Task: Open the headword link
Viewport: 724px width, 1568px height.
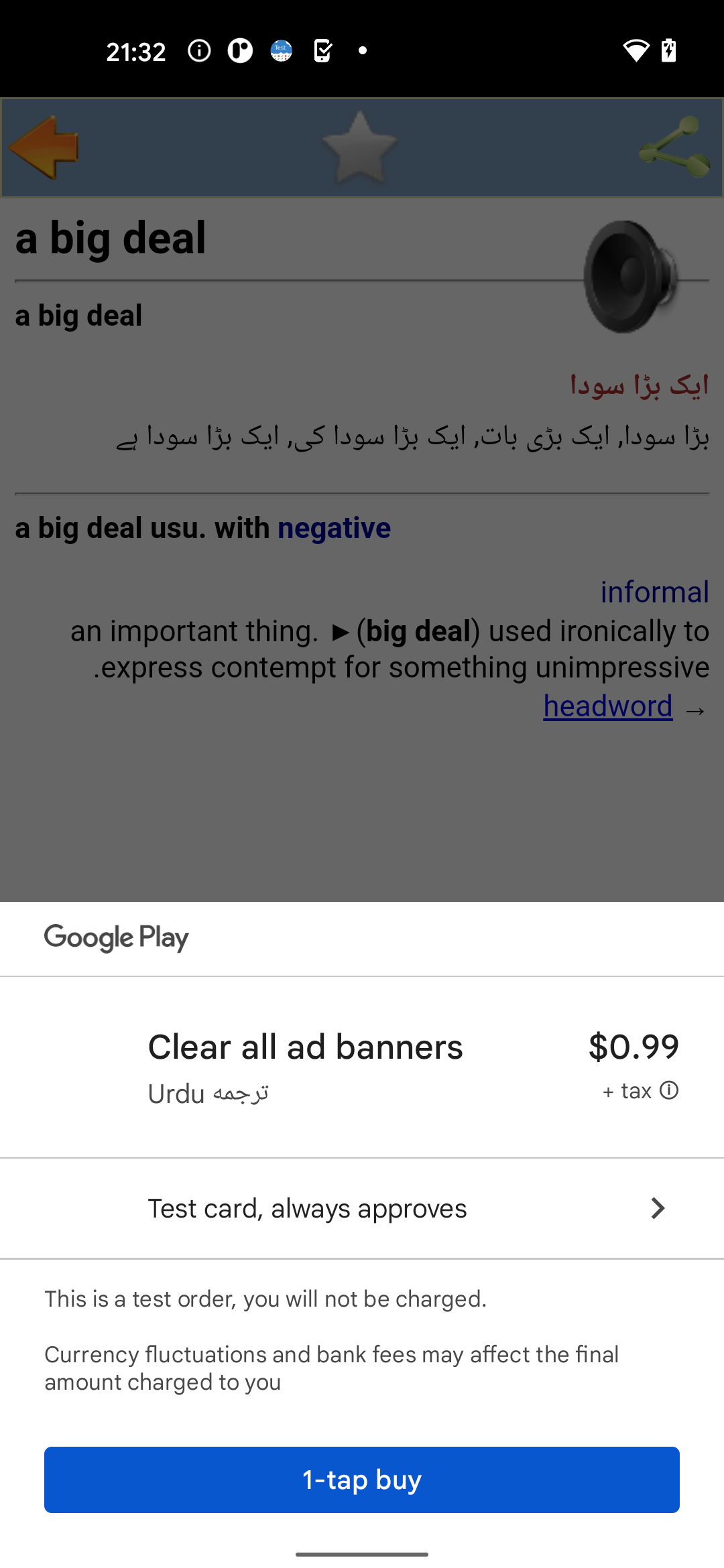Action: [607, 706]
